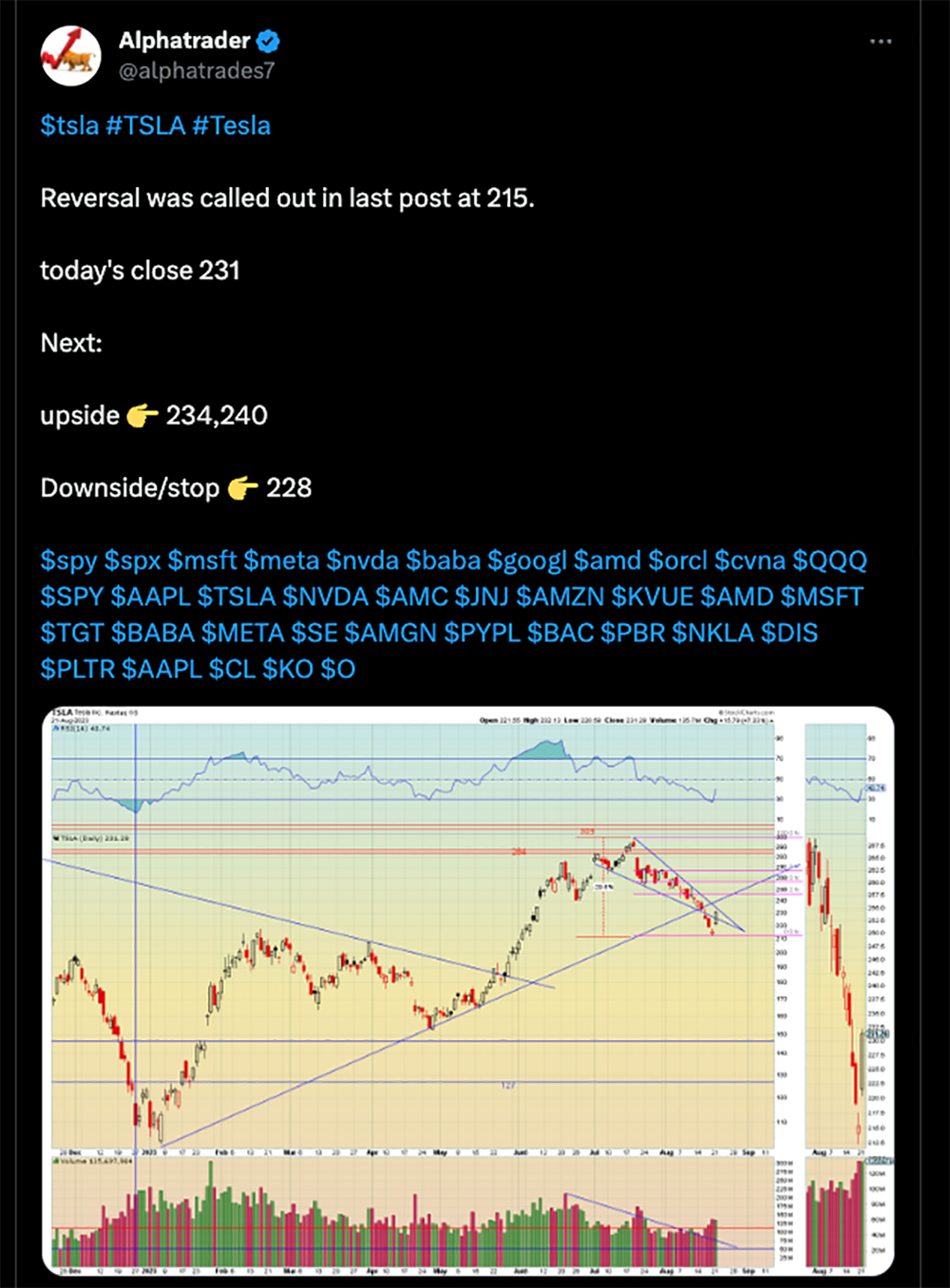The width and height of the screenshot is (950, 1288).
Task: Open the $QQQ cashtag
Action: (x=829, y=560)
